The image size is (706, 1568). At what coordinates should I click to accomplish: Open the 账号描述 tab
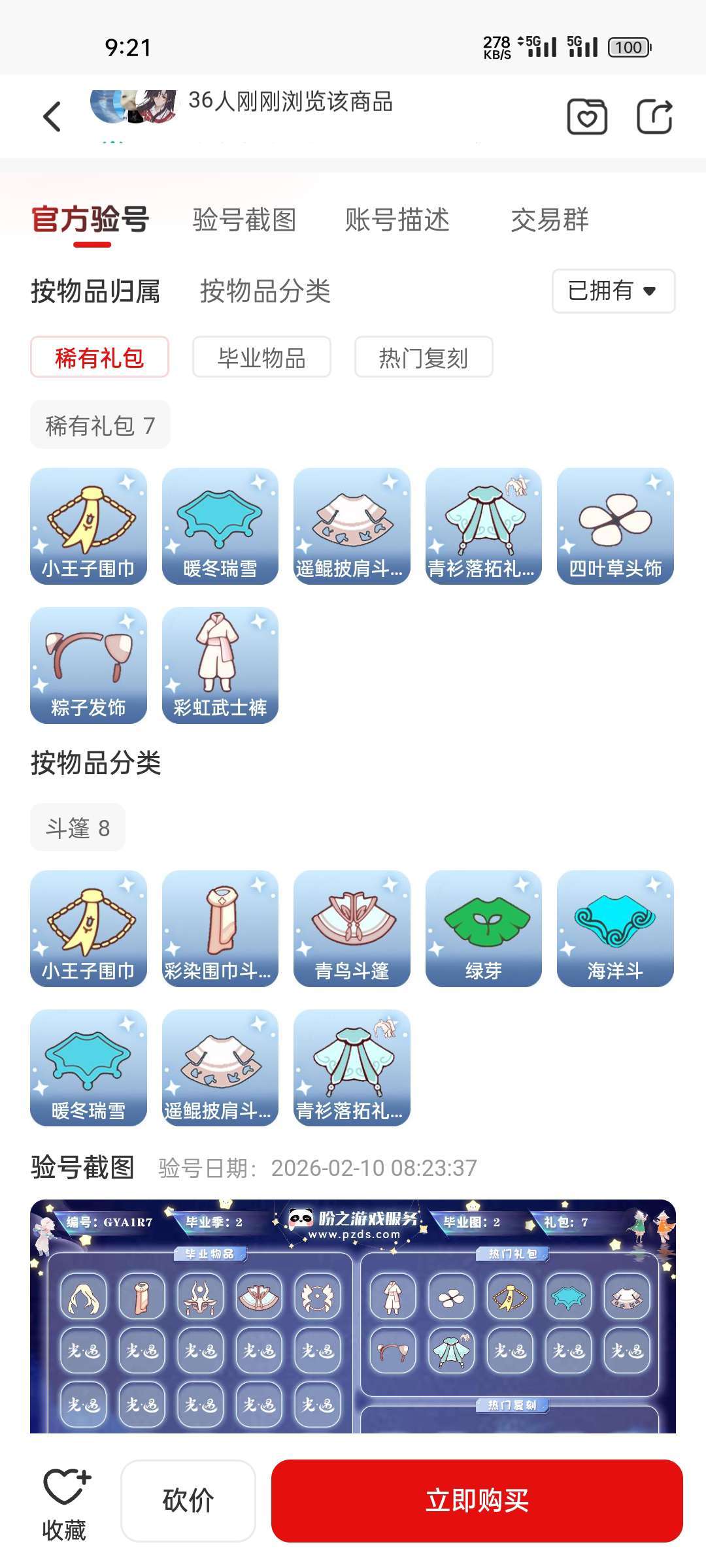tap(397, 220)
